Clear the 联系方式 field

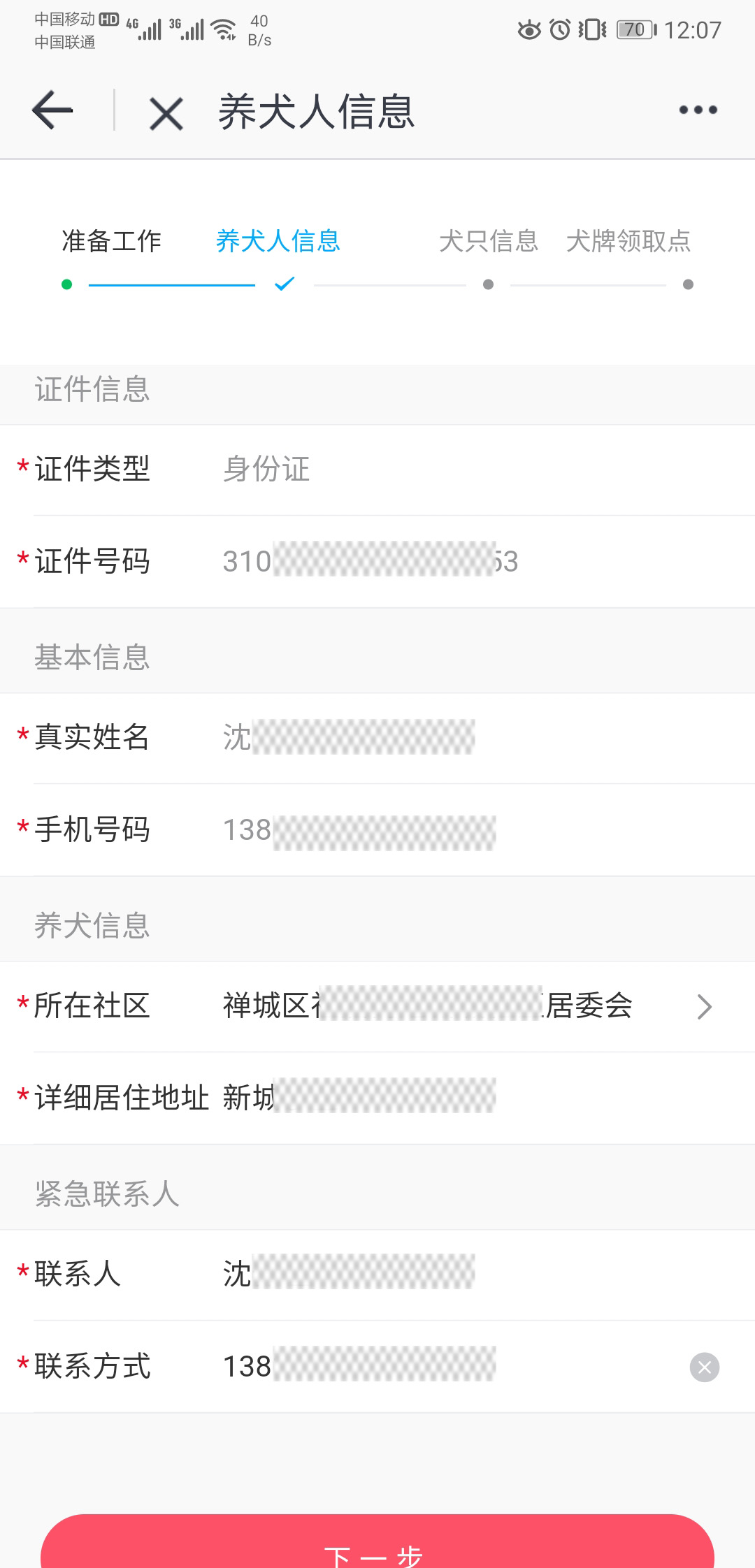tap(704, 1367)
